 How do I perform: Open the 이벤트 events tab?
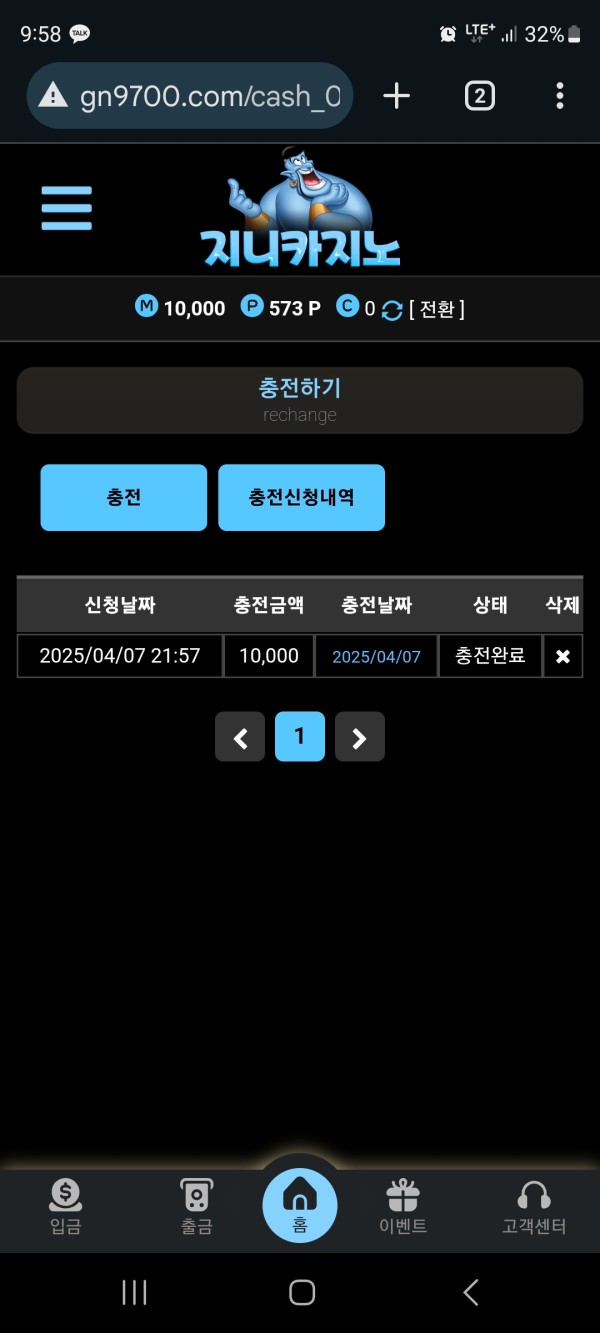click(403, 1206)
